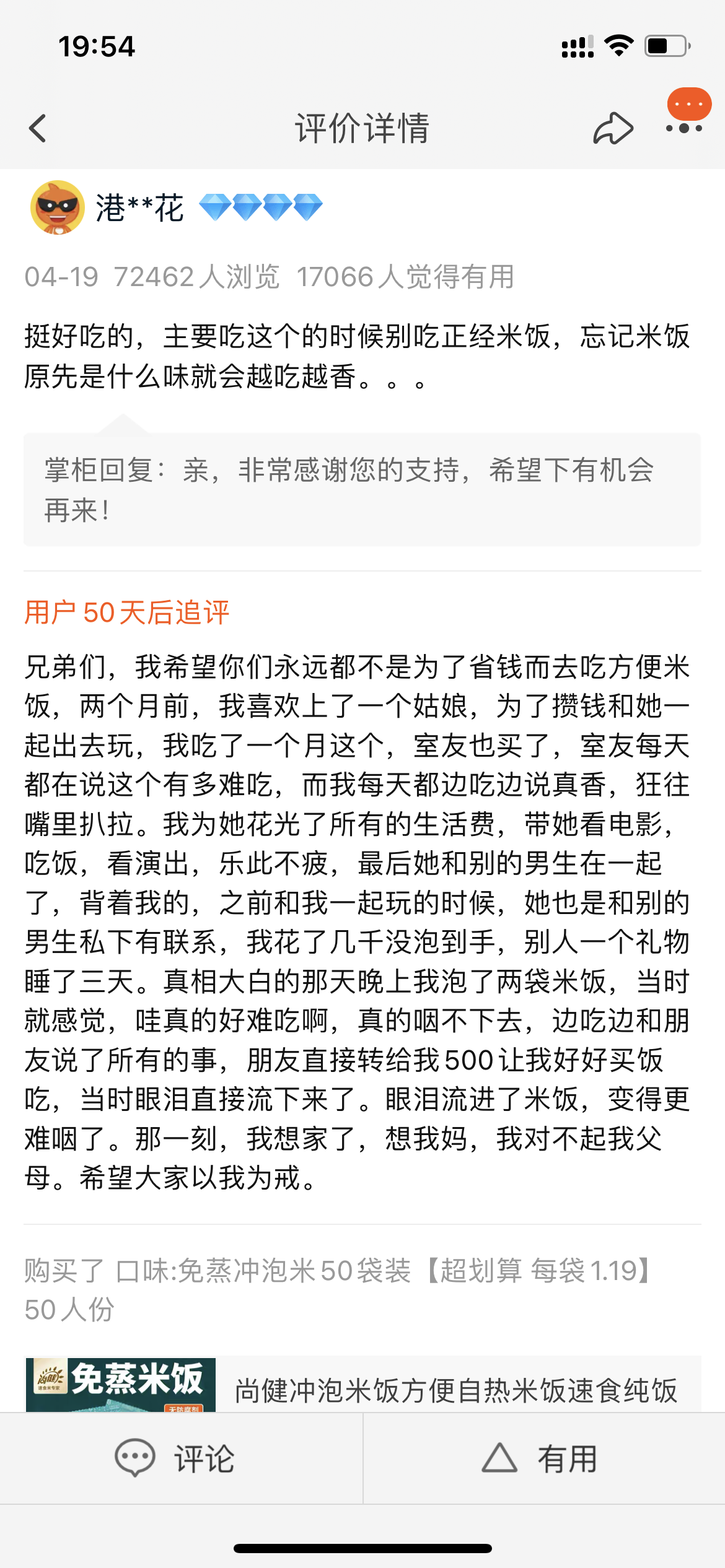The width and height of the screenshot is (725, 1568).
Task: Share this review
Action: point(613,128)
